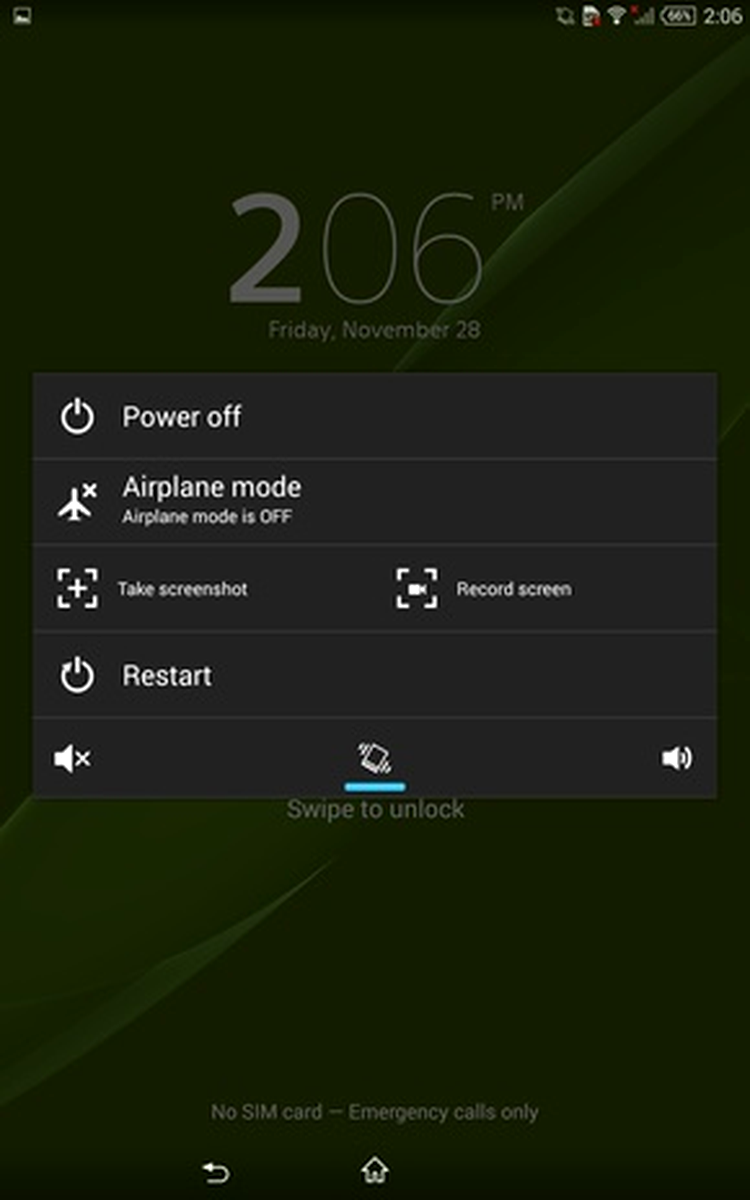Image resolution: width=750 pixels, height=1200 pixels.
Task: Enable sound mode with speaker icon
Action: point(677,759)
